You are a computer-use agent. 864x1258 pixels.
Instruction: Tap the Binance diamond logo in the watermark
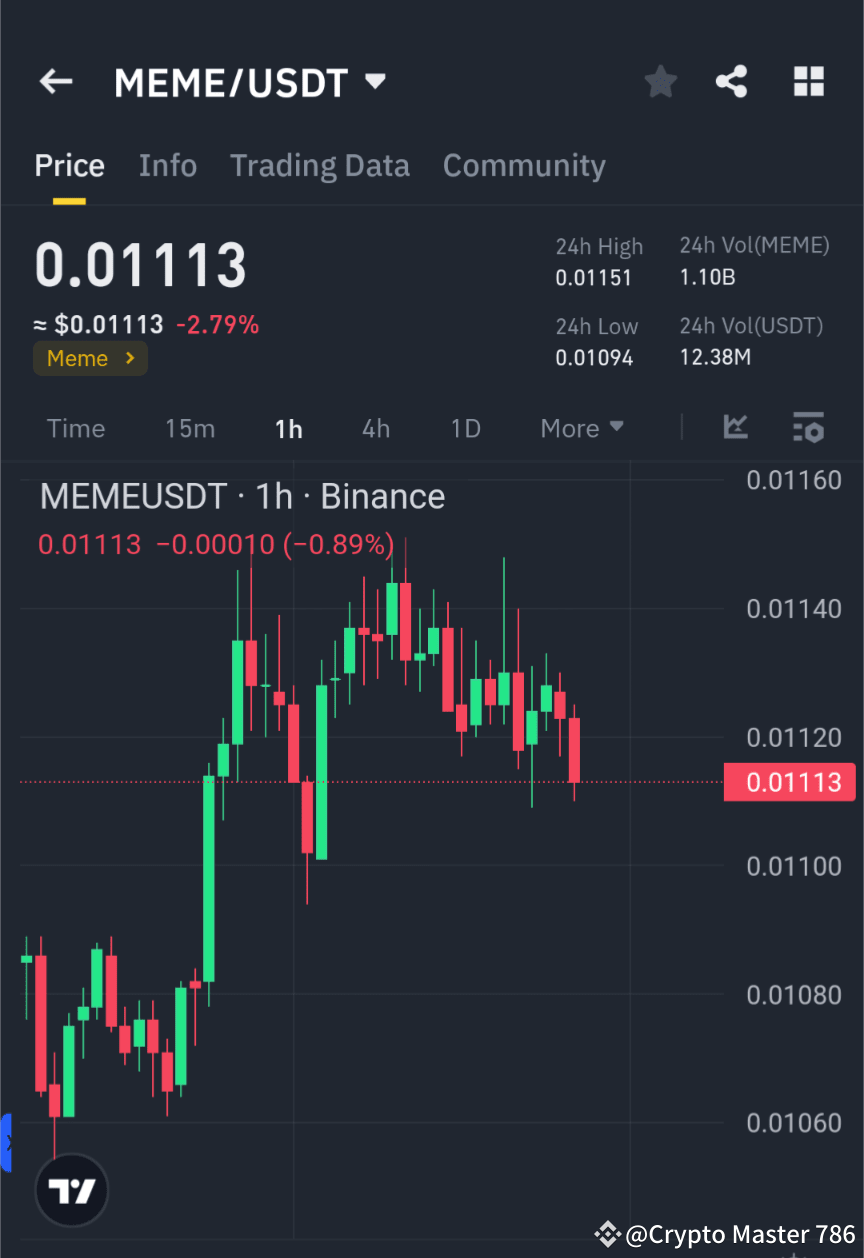(607, 1234)
